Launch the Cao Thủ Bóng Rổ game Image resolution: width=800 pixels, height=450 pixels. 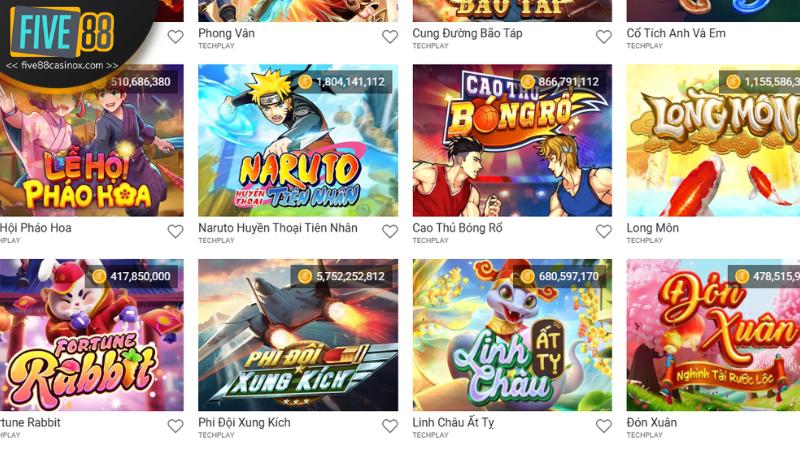[x=512, y=141]
